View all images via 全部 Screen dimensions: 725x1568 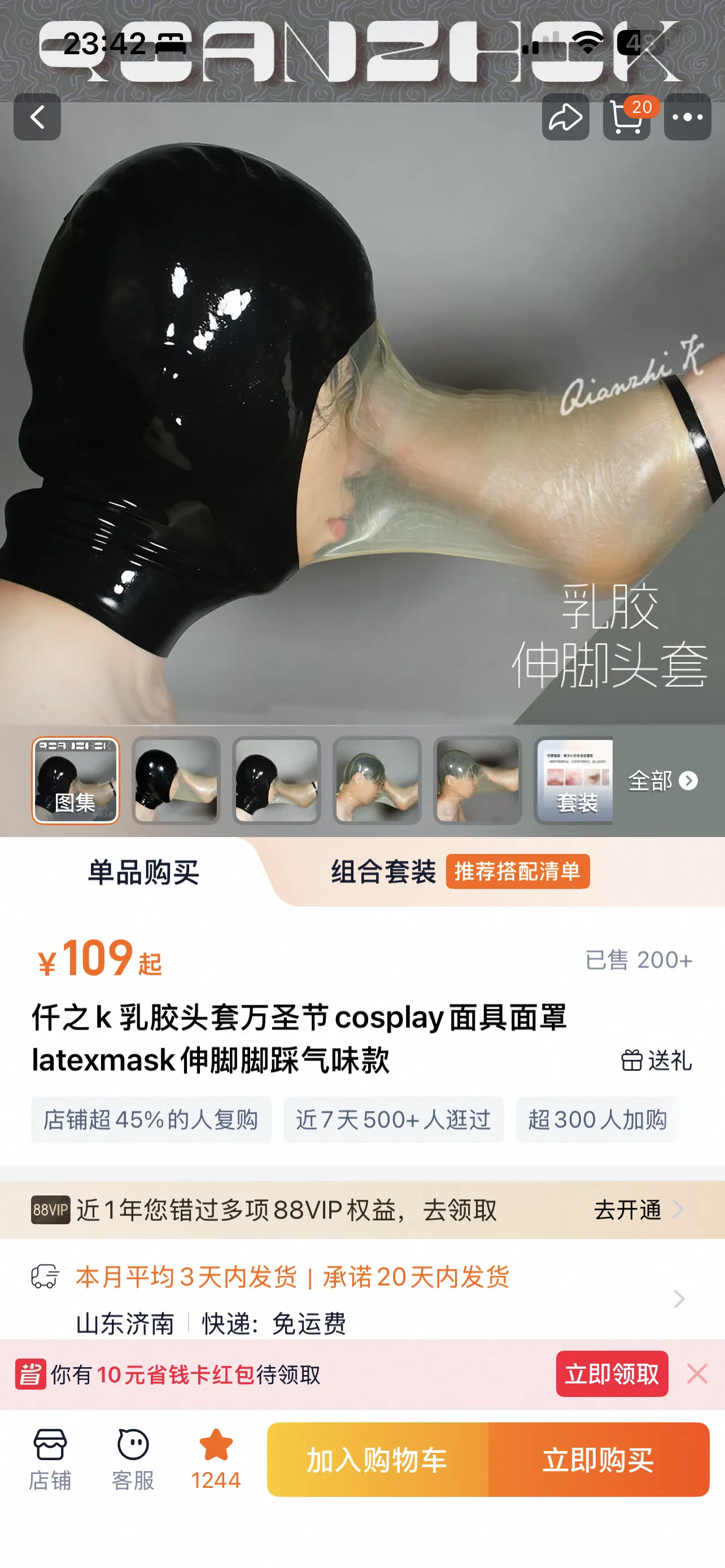tap(662, 781)
